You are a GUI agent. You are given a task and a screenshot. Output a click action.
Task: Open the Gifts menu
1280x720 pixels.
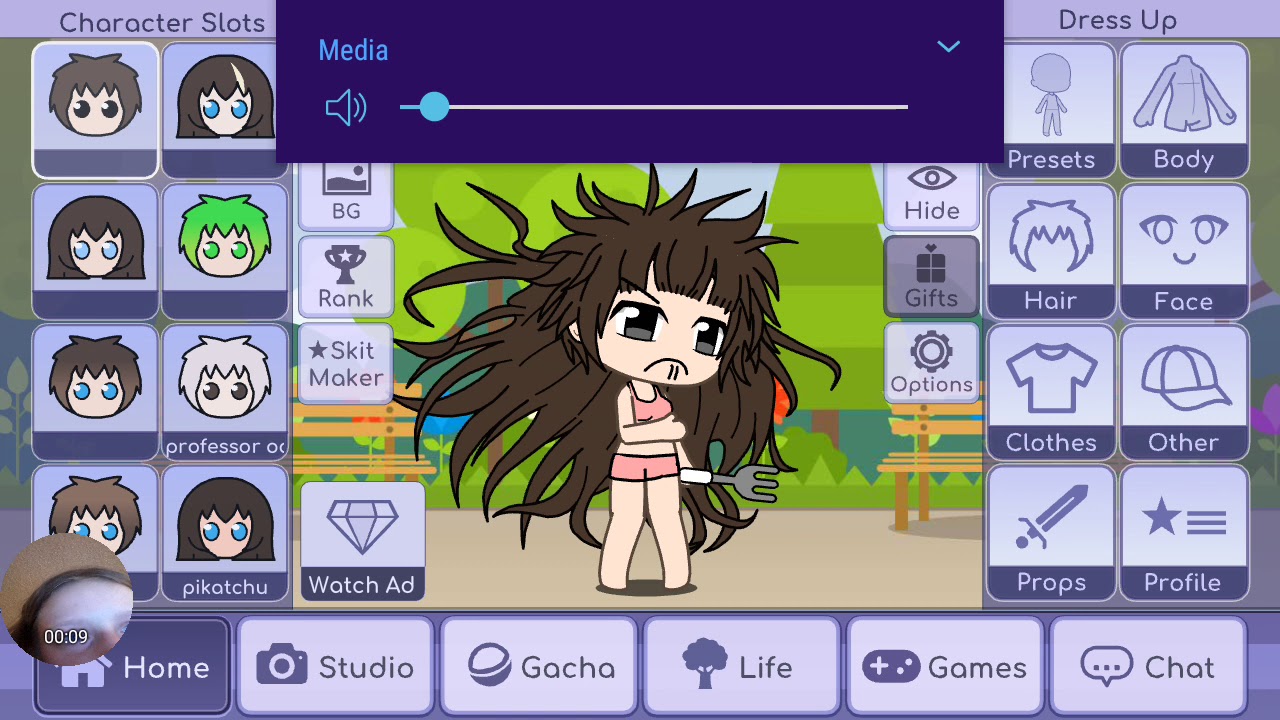[x=931, y=277]
